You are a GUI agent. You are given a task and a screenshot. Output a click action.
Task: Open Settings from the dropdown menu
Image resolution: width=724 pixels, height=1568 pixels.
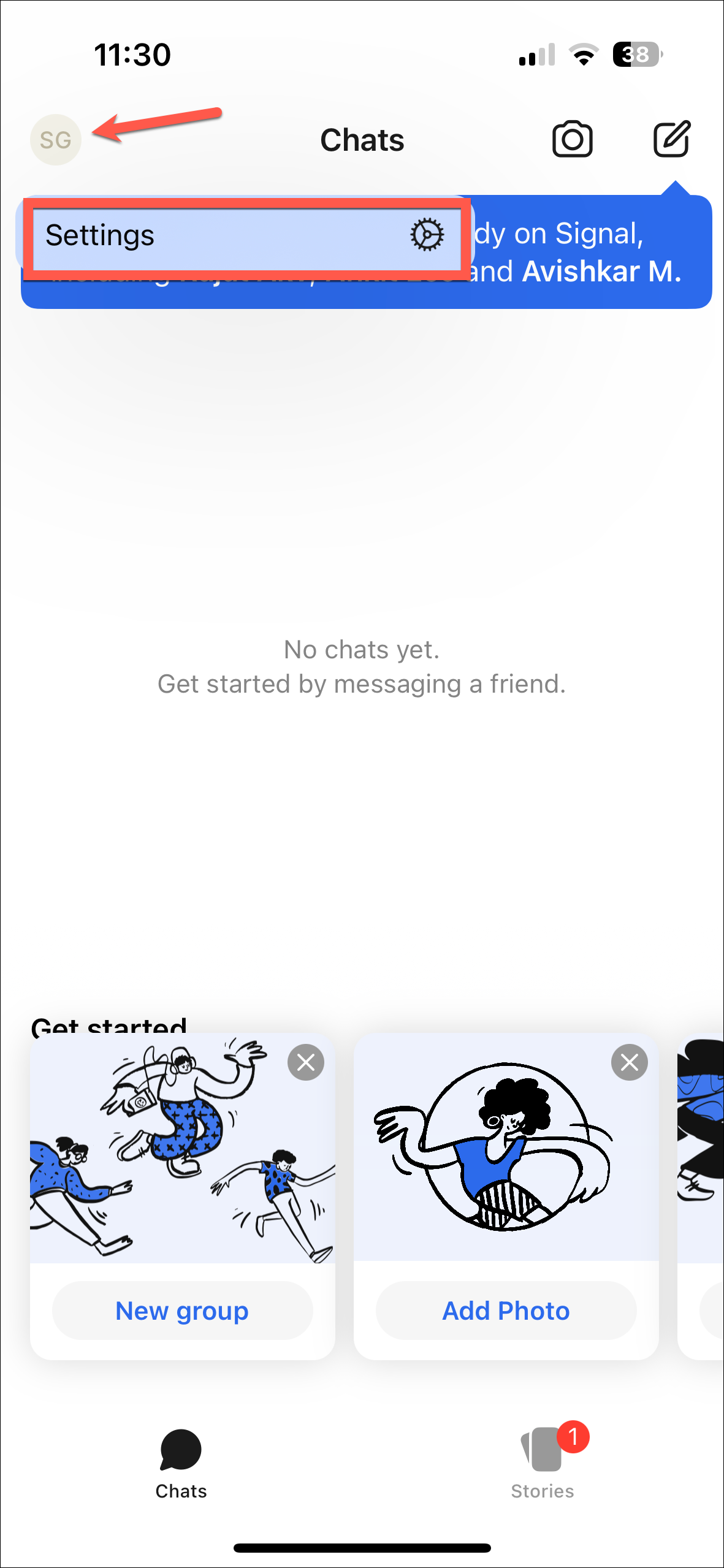pyautogui.click(x=245, y=236)
